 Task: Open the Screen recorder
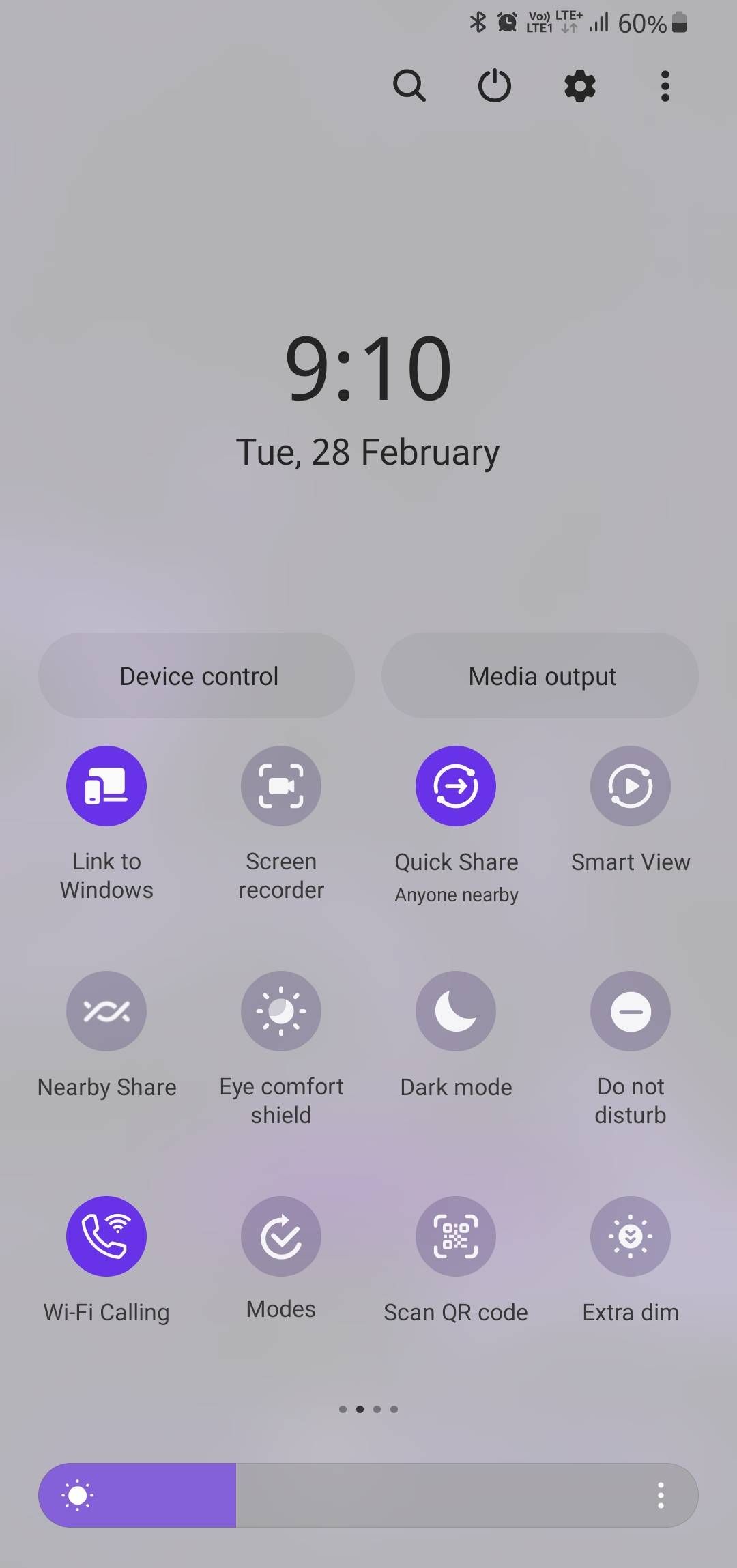(280, 785)
